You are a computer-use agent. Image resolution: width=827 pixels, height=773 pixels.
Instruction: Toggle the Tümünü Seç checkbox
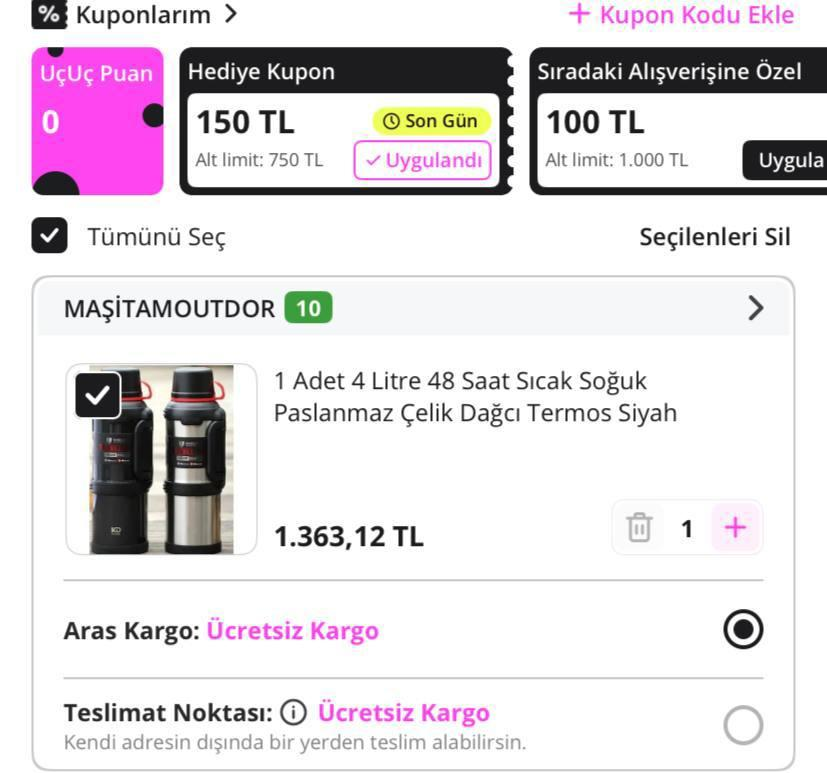click(49, 237)
